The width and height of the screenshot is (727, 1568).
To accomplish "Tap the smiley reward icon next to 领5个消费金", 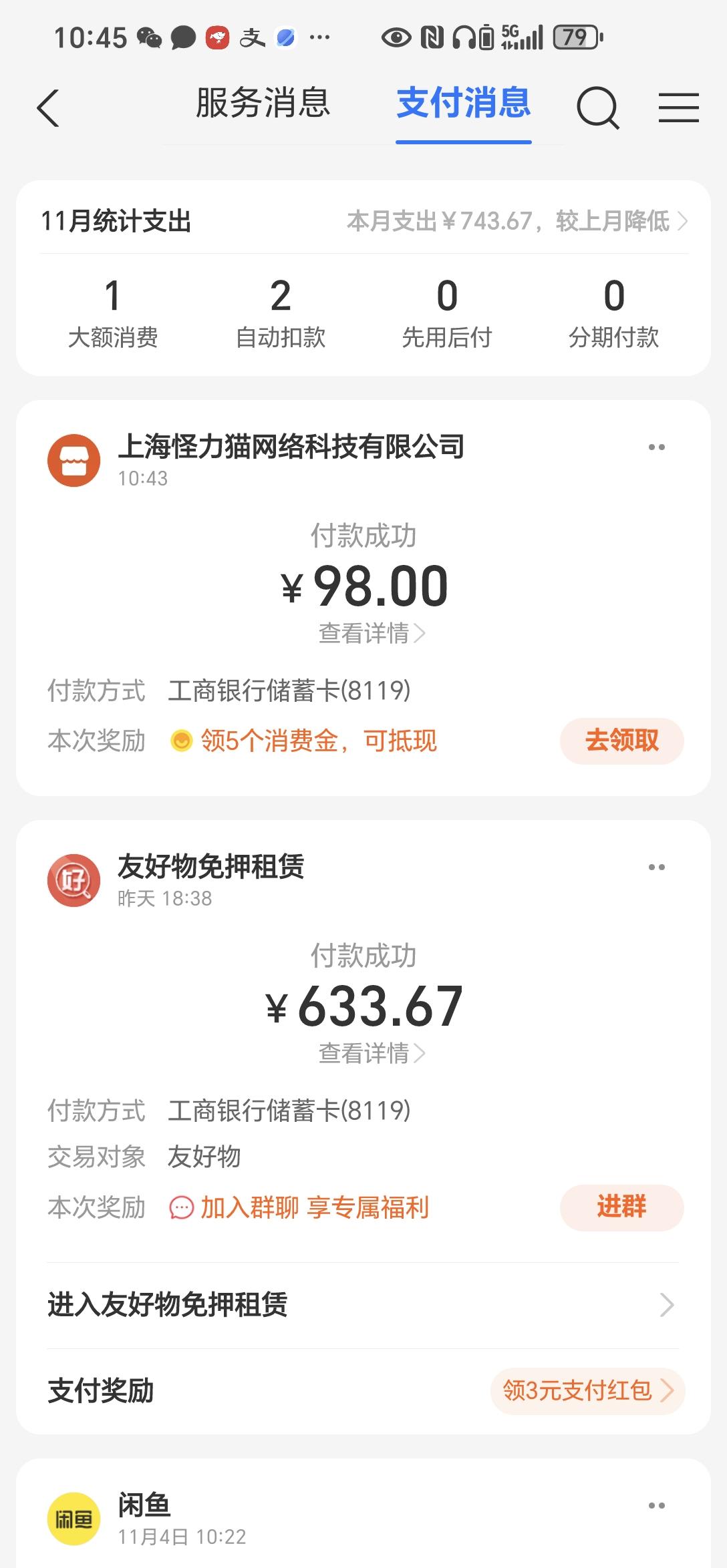I will pos(182,741).
